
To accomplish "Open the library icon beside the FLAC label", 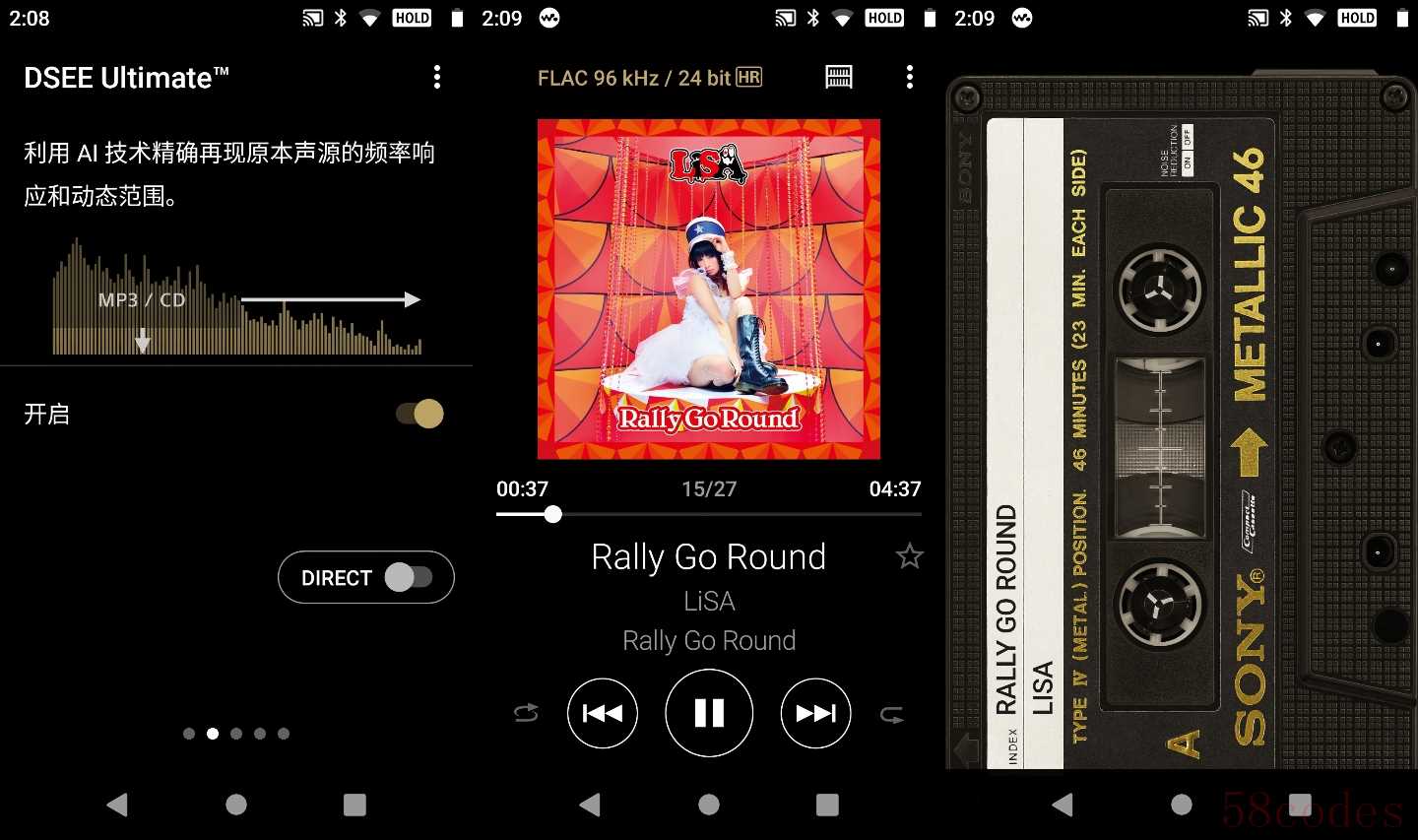I will tap(839, 78).
